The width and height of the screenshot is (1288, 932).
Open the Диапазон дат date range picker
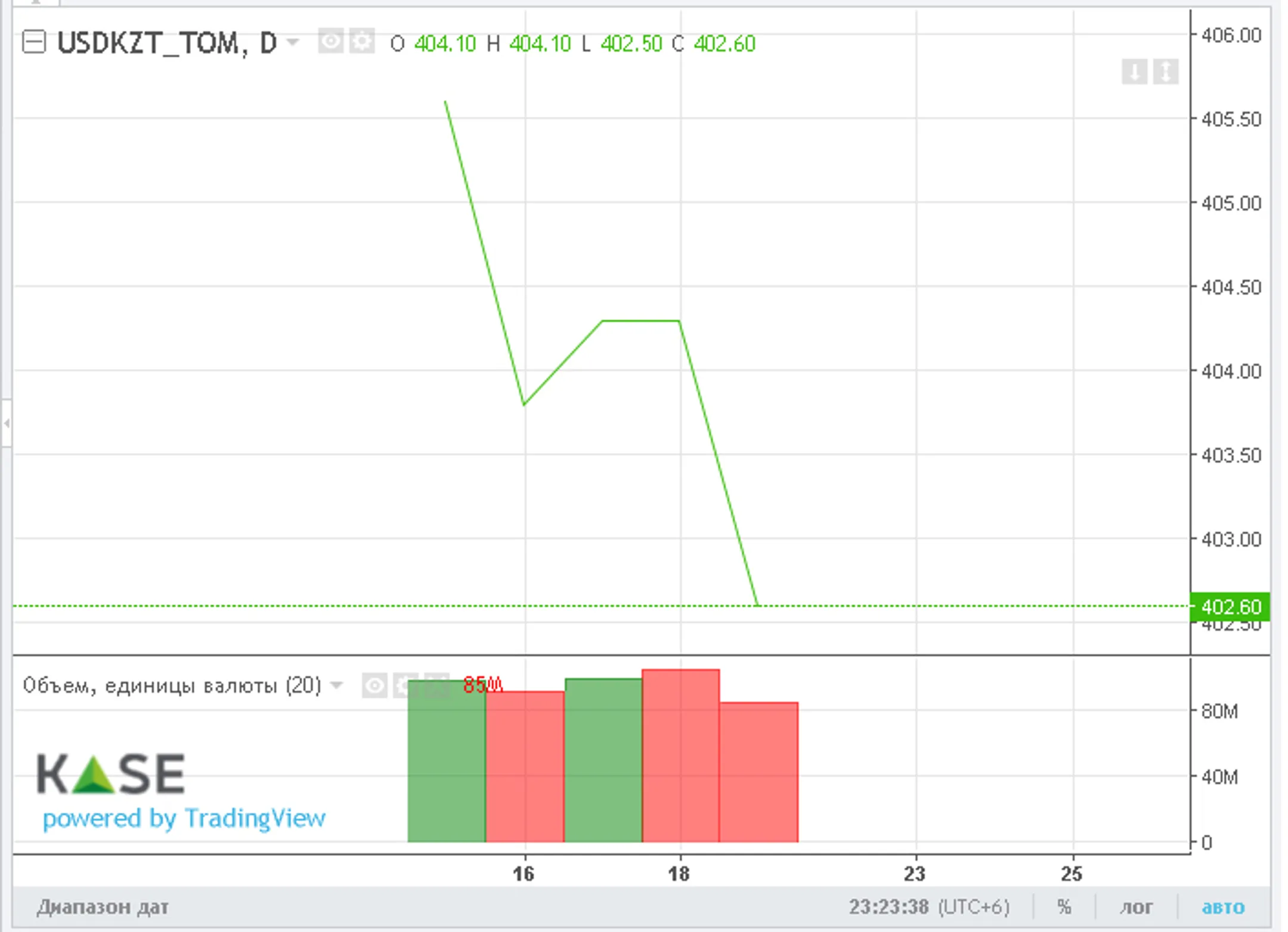(103, 907)
